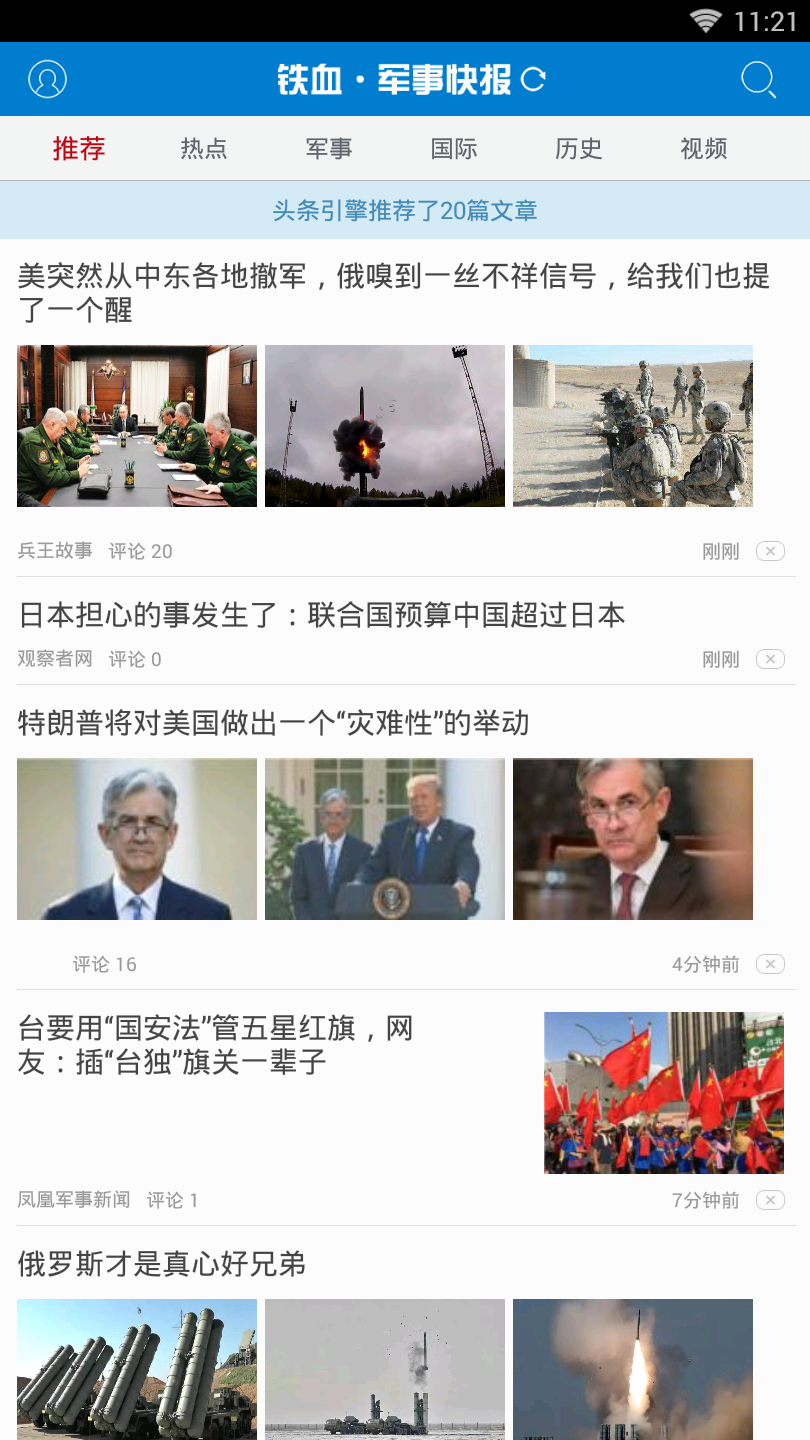Dismiss the article posted 4分钟前
Viewport: 810px width, 1440px height.
(x=770, y=964)
